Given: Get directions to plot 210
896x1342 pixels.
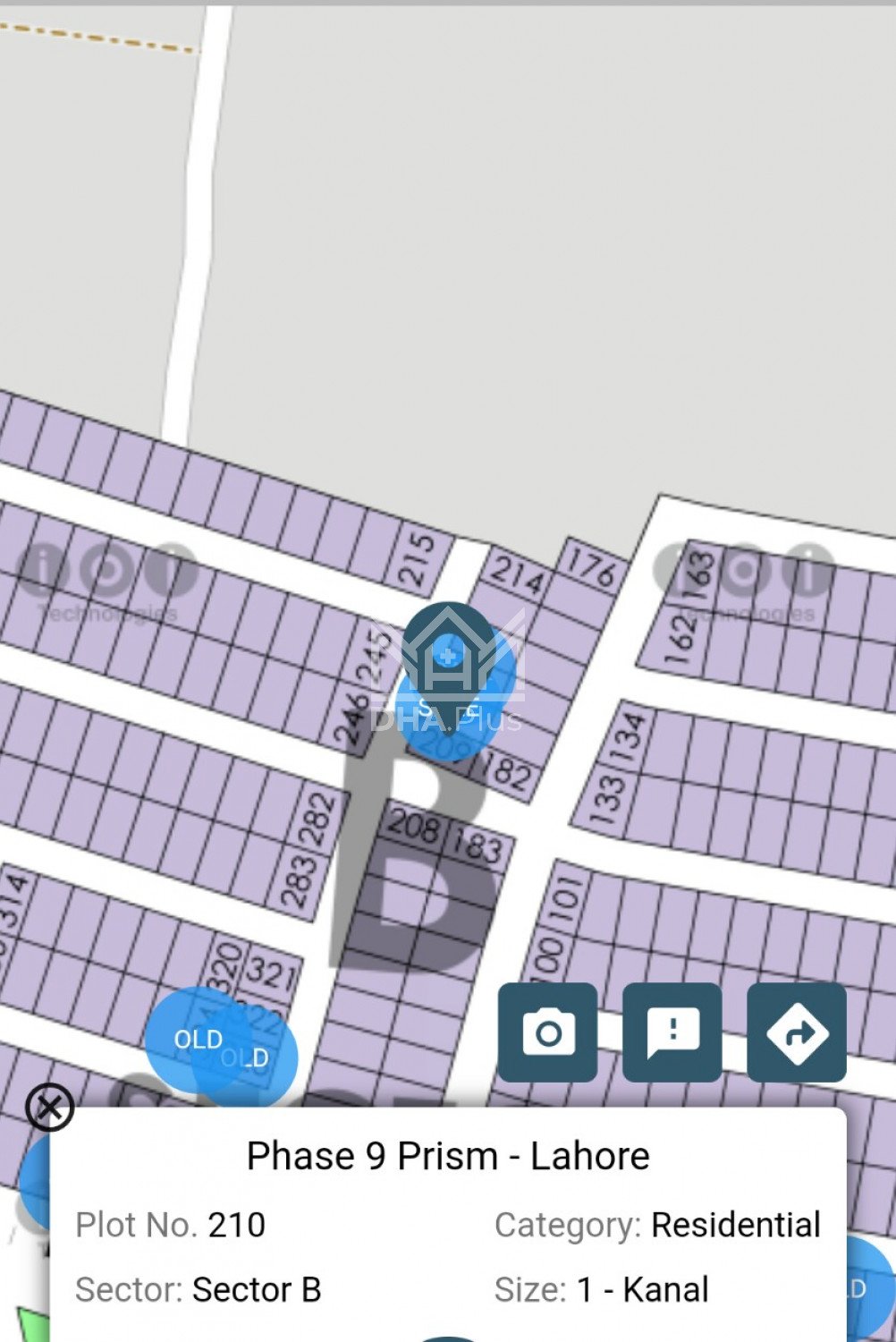Looking at the screenshot, I should pos(796,1032).
